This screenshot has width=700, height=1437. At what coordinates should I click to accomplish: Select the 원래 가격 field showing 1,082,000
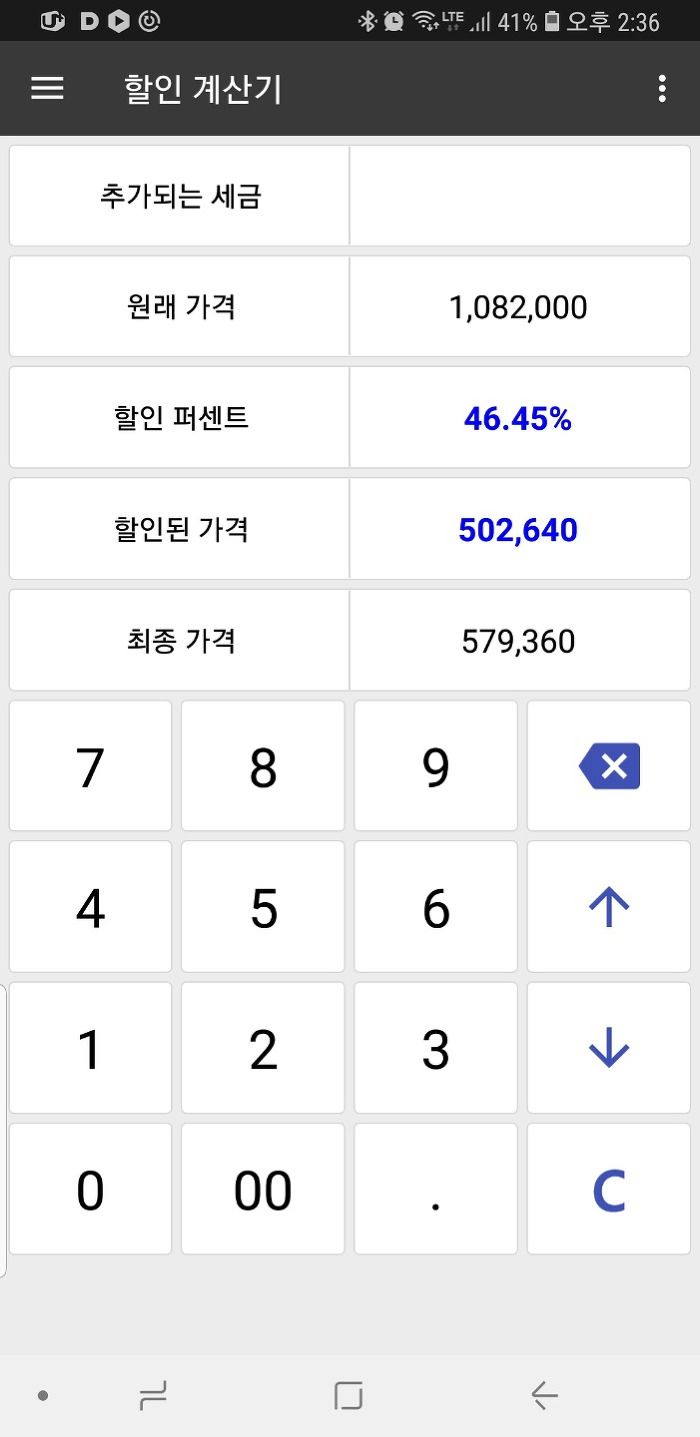point(520,306)
